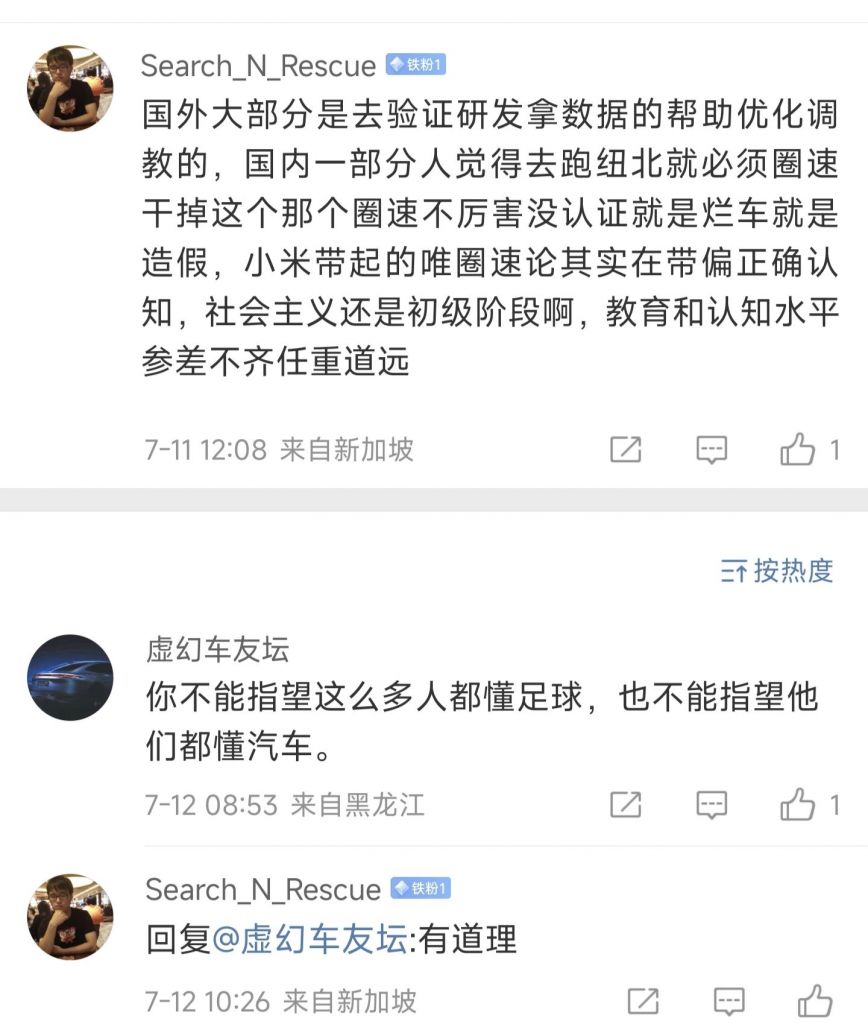Toggle like on the first comment showing count 1

[797, 450]
